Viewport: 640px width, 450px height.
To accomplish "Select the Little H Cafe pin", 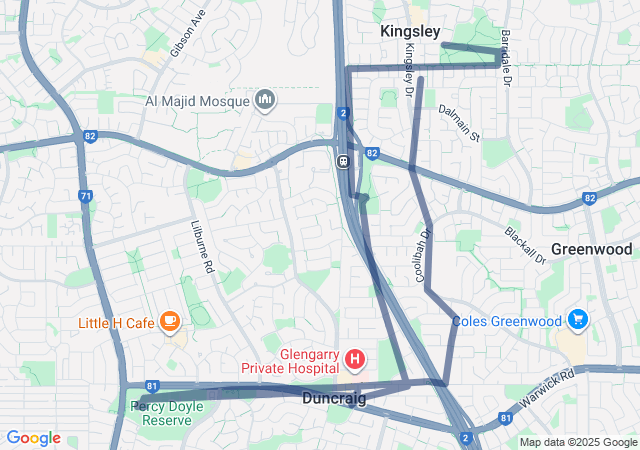I will click(x=170, y=322).
